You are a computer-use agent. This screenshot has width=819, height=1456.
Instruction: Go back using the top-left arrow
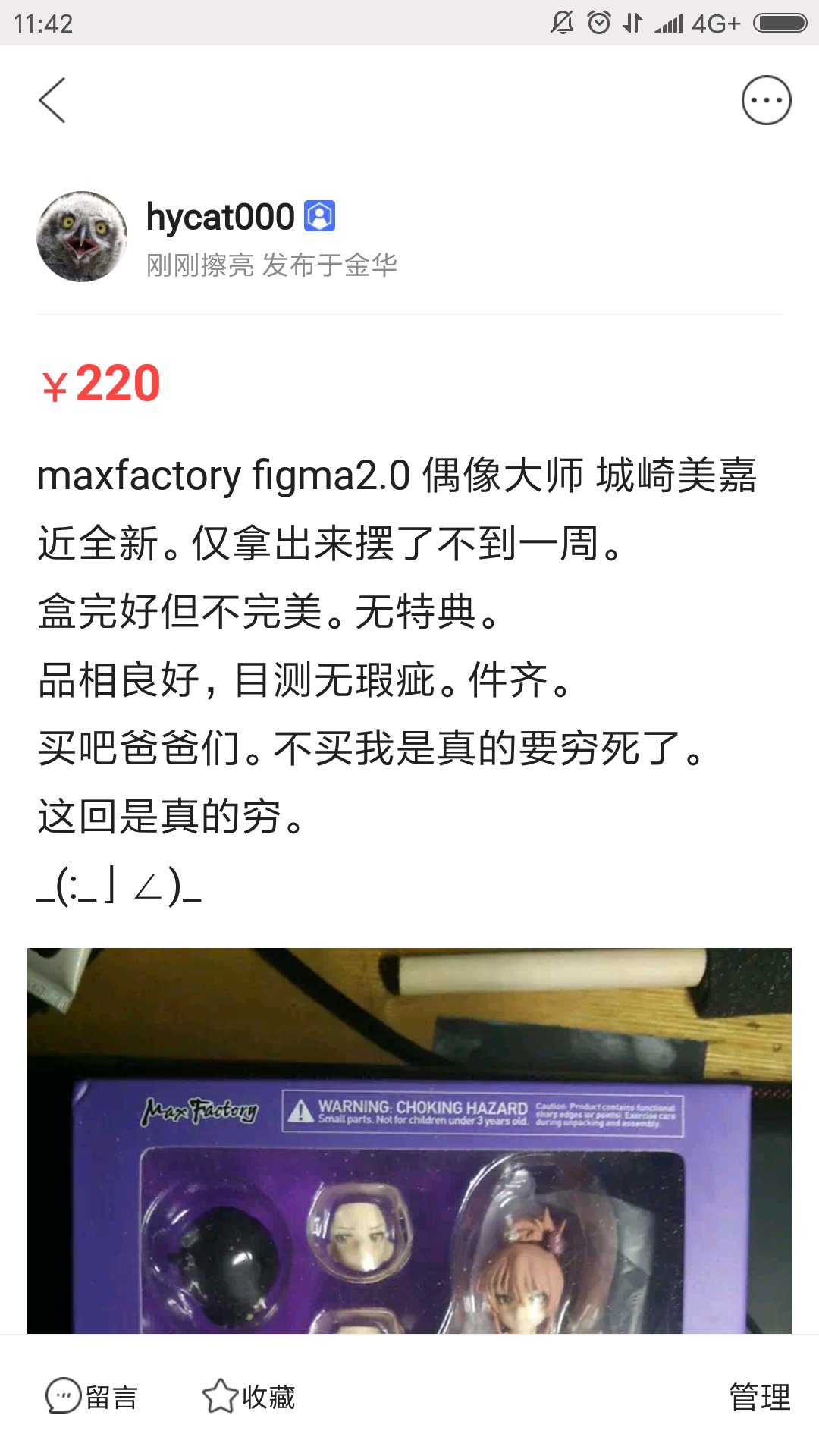coord(52,100)
